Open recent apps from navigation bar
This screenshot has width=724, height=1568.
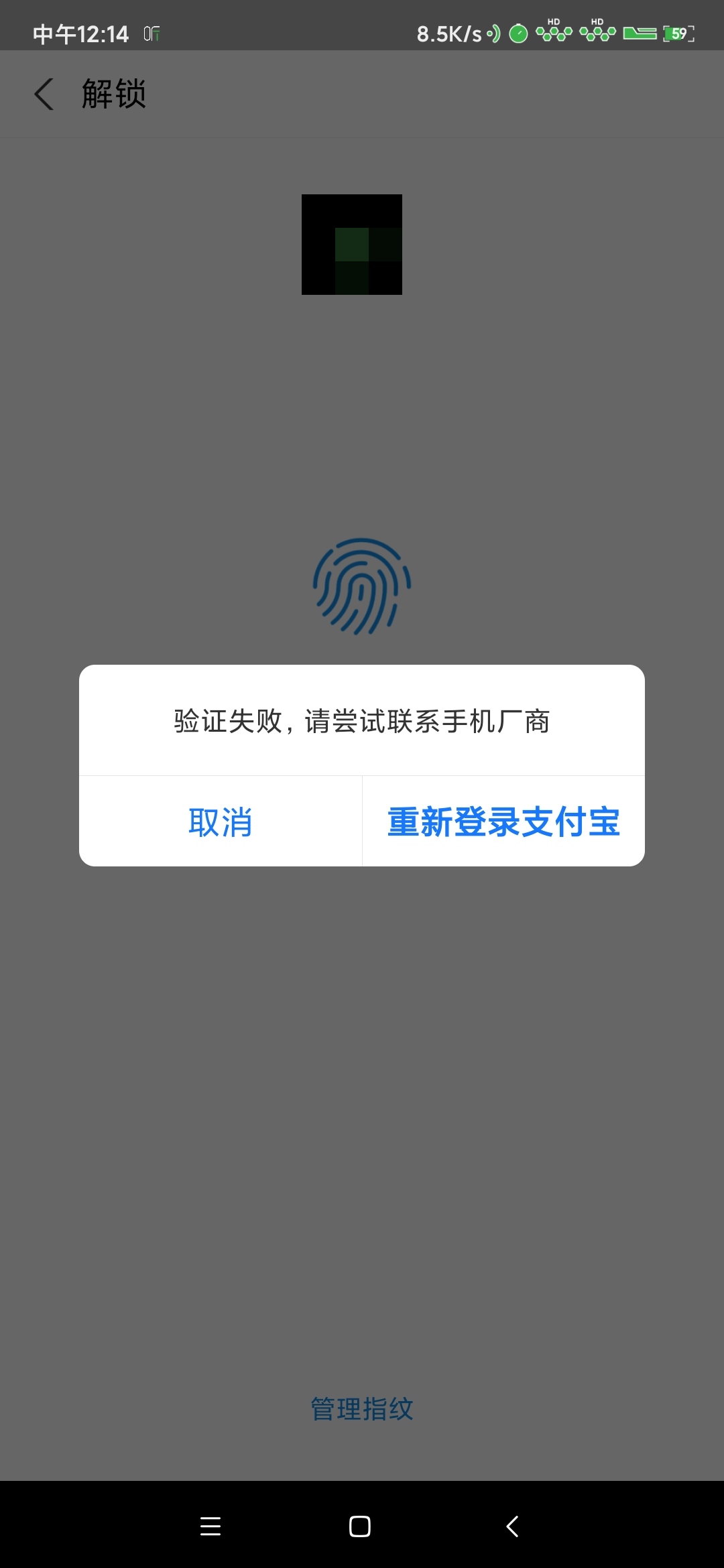210,1526
